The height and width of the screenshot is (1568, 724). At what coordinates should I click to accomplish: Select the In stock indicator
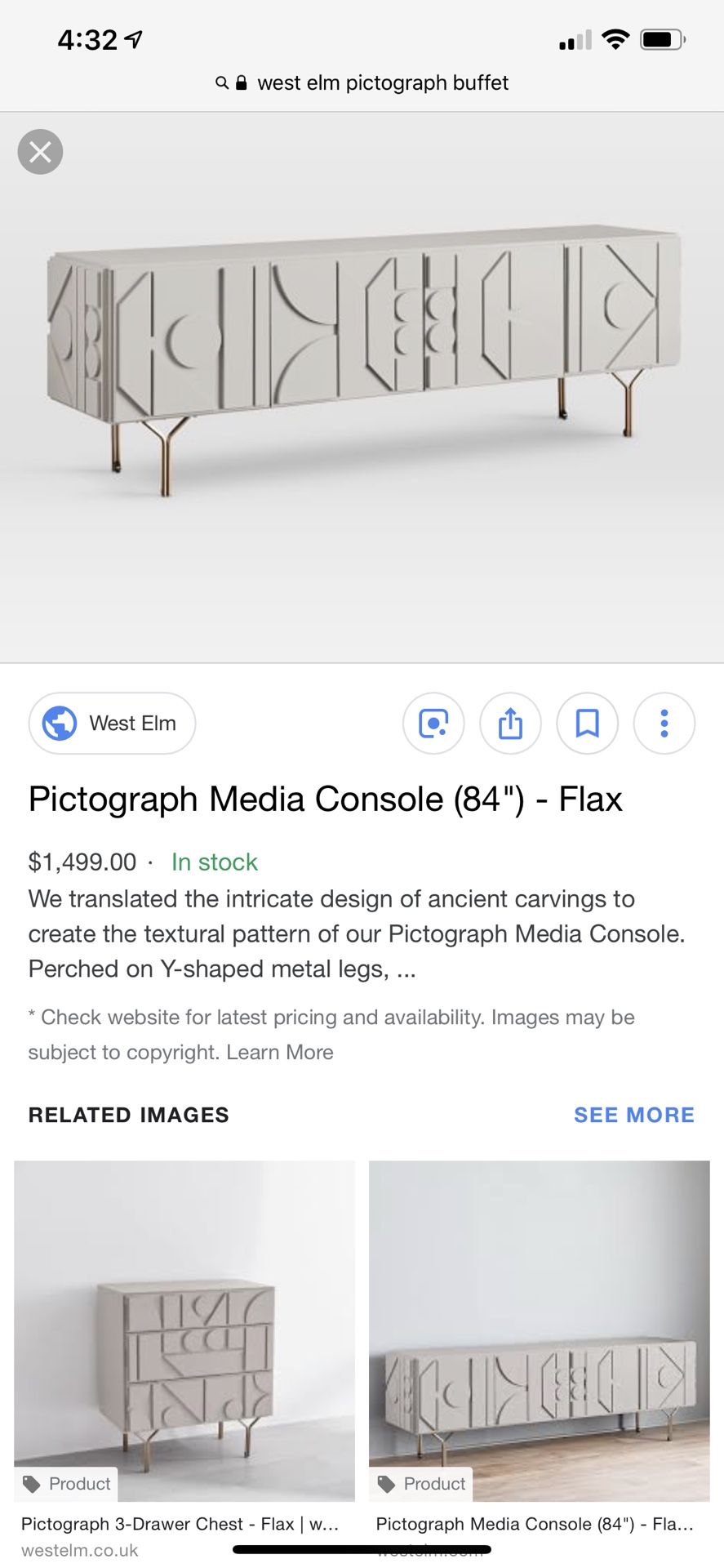coord(213,862)
